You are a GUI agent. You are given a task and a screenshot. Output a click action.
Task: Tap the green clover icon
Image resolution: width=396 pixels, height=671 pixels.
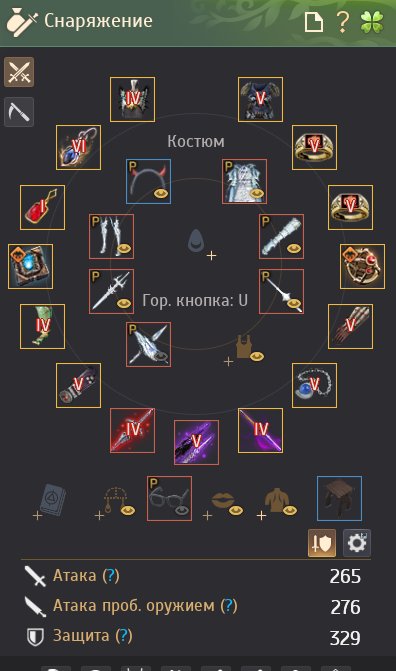coord(372,21)
